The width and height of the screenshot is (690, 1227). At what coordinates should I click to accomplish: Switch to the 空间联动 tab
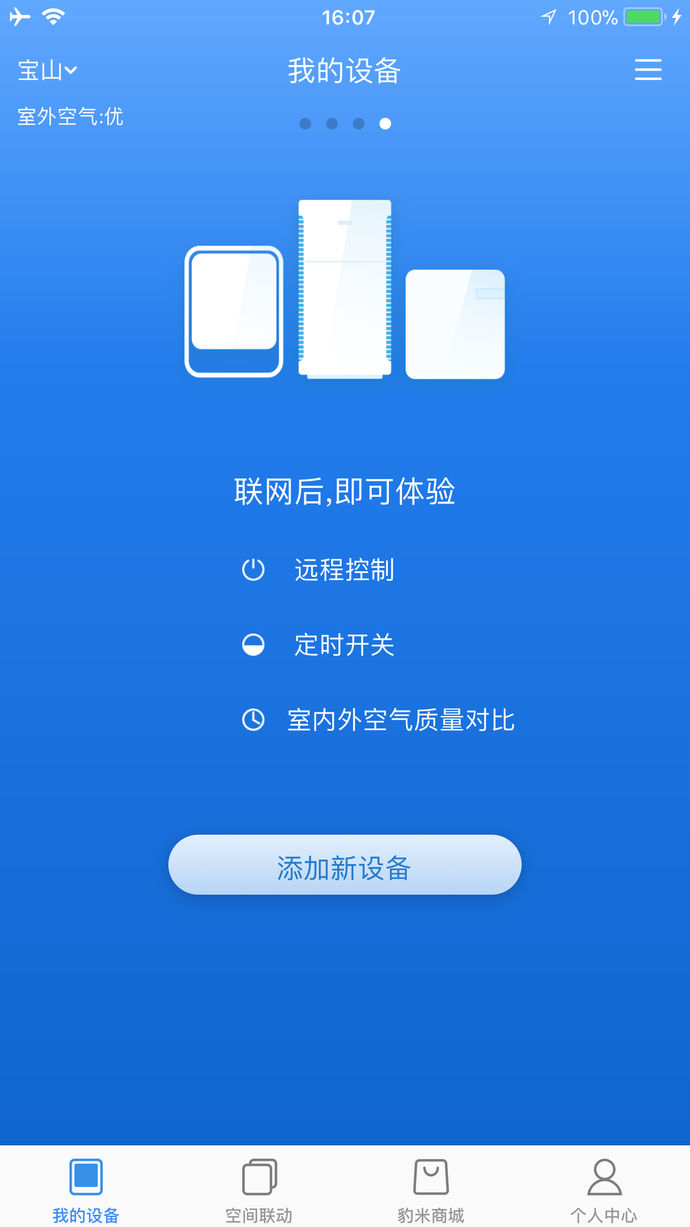click(259, 1190)
